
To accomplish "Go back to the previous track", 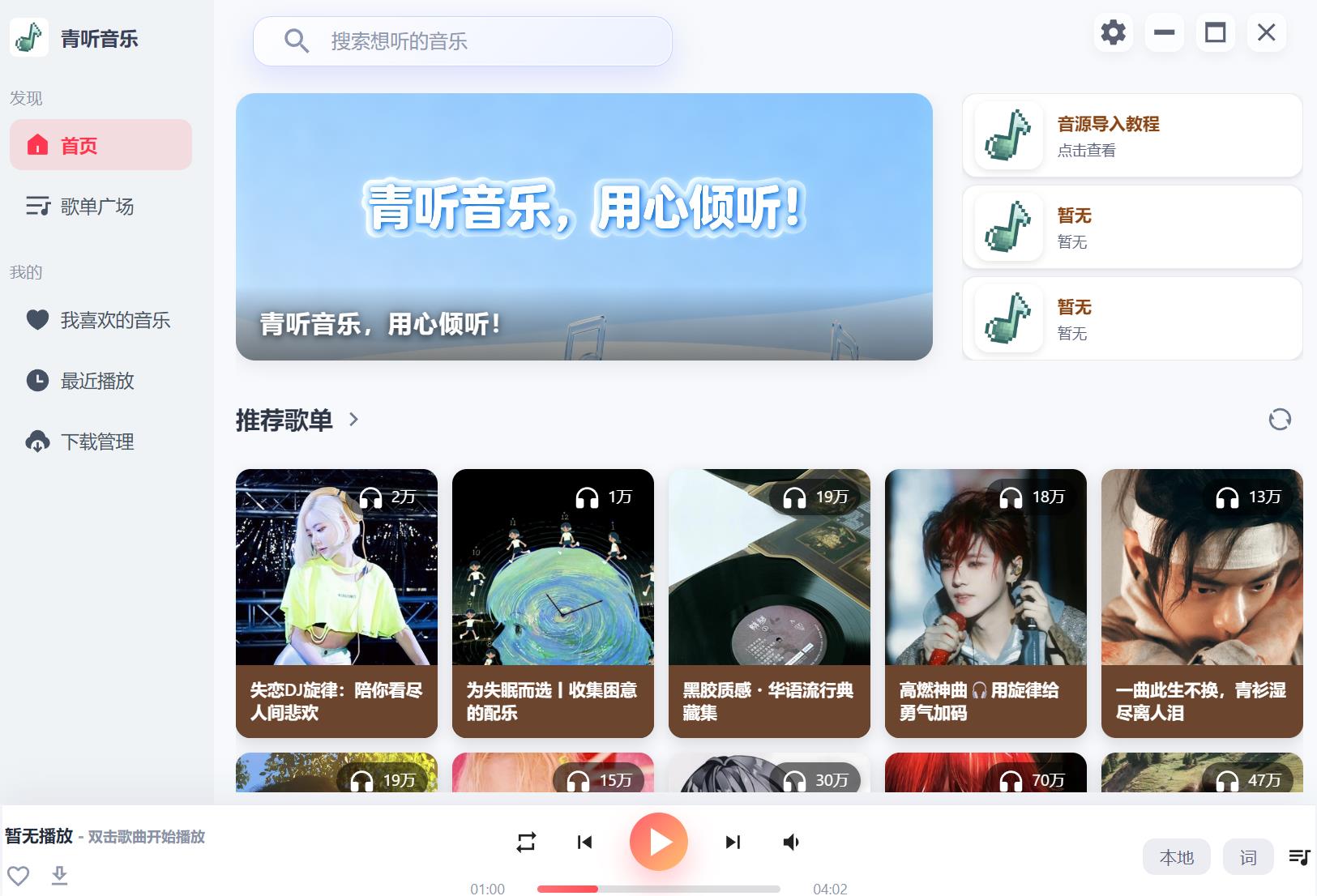I will pyautogui.click(x=584, y=843).
